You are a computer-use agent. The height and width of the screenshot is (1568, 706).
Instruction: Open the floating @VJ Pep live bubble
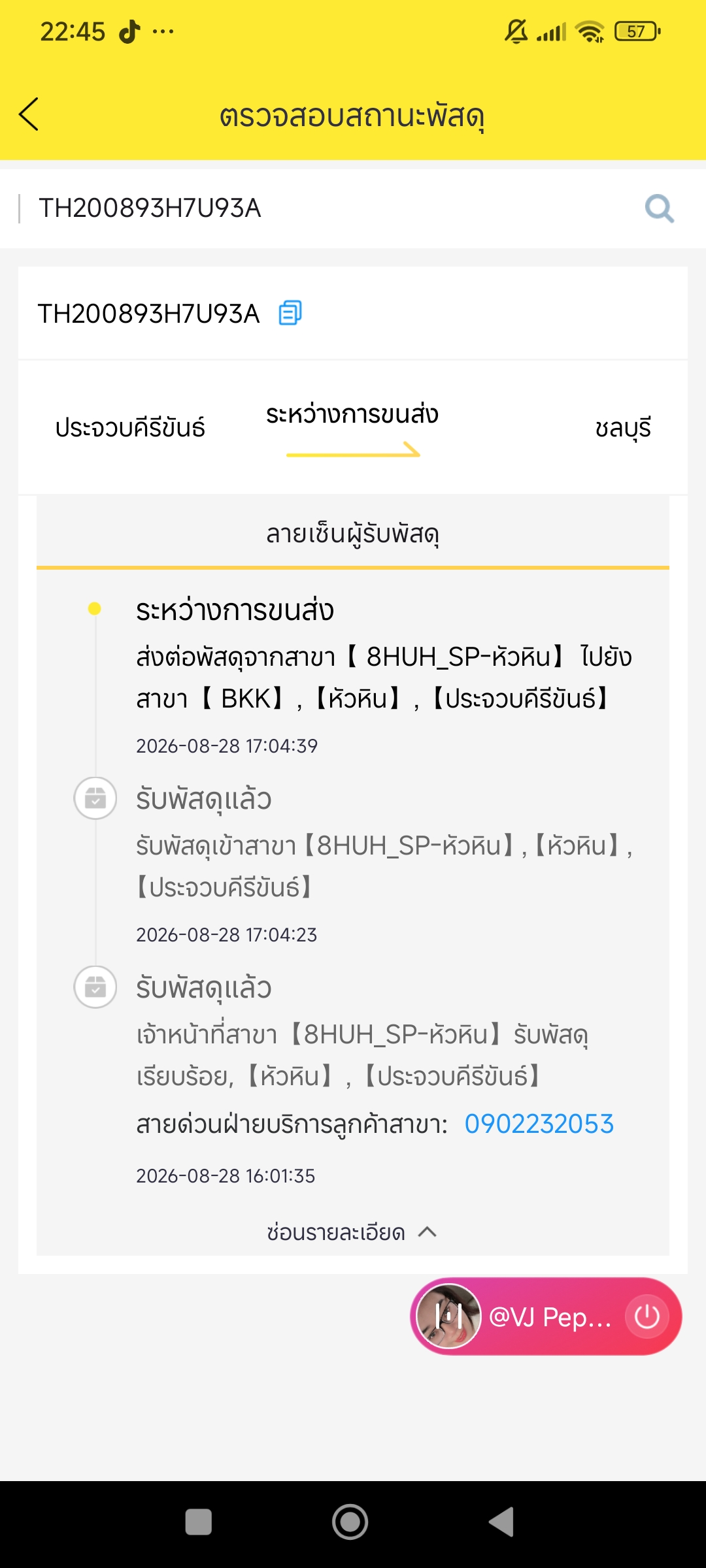pyautogui.click(x=516, y=1316)
